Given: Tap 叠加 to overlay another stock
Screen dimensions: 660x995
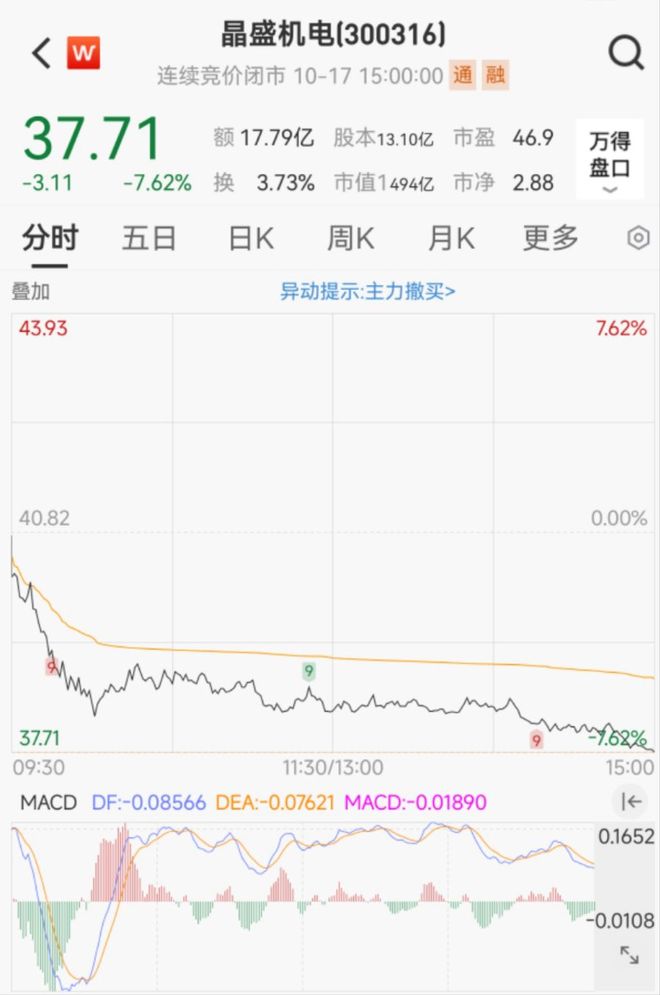Looking at the screenshot, I should (30, 292).
